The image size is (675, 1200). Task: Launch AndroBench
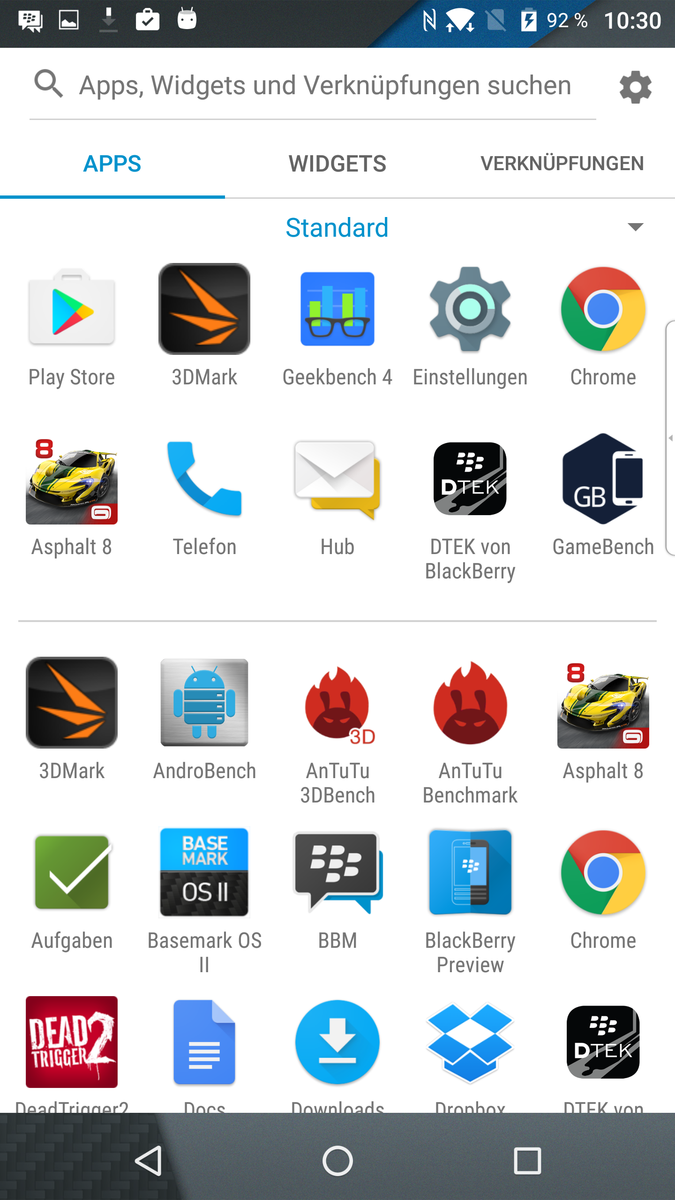tap(204, 703)
